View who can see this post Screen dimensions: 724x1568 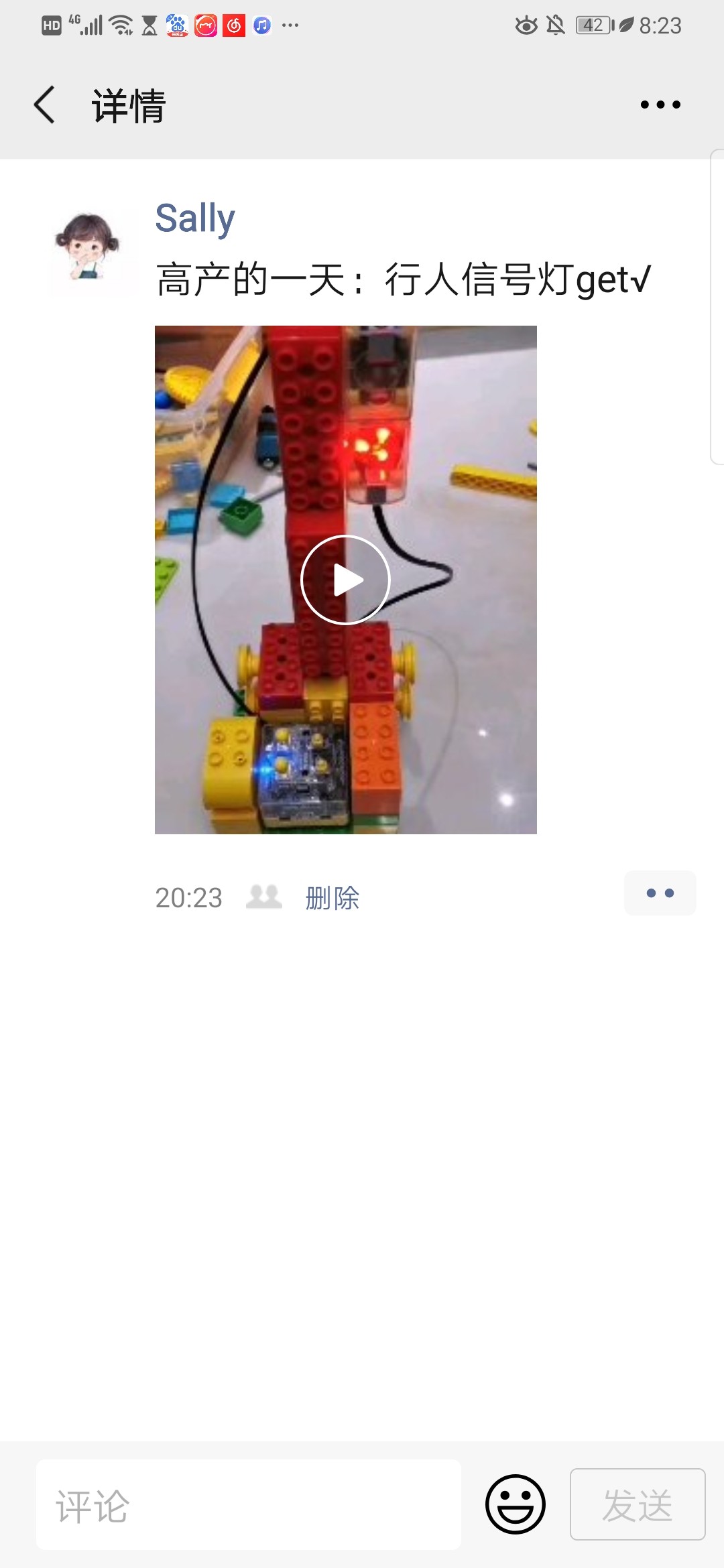[263, 897]
